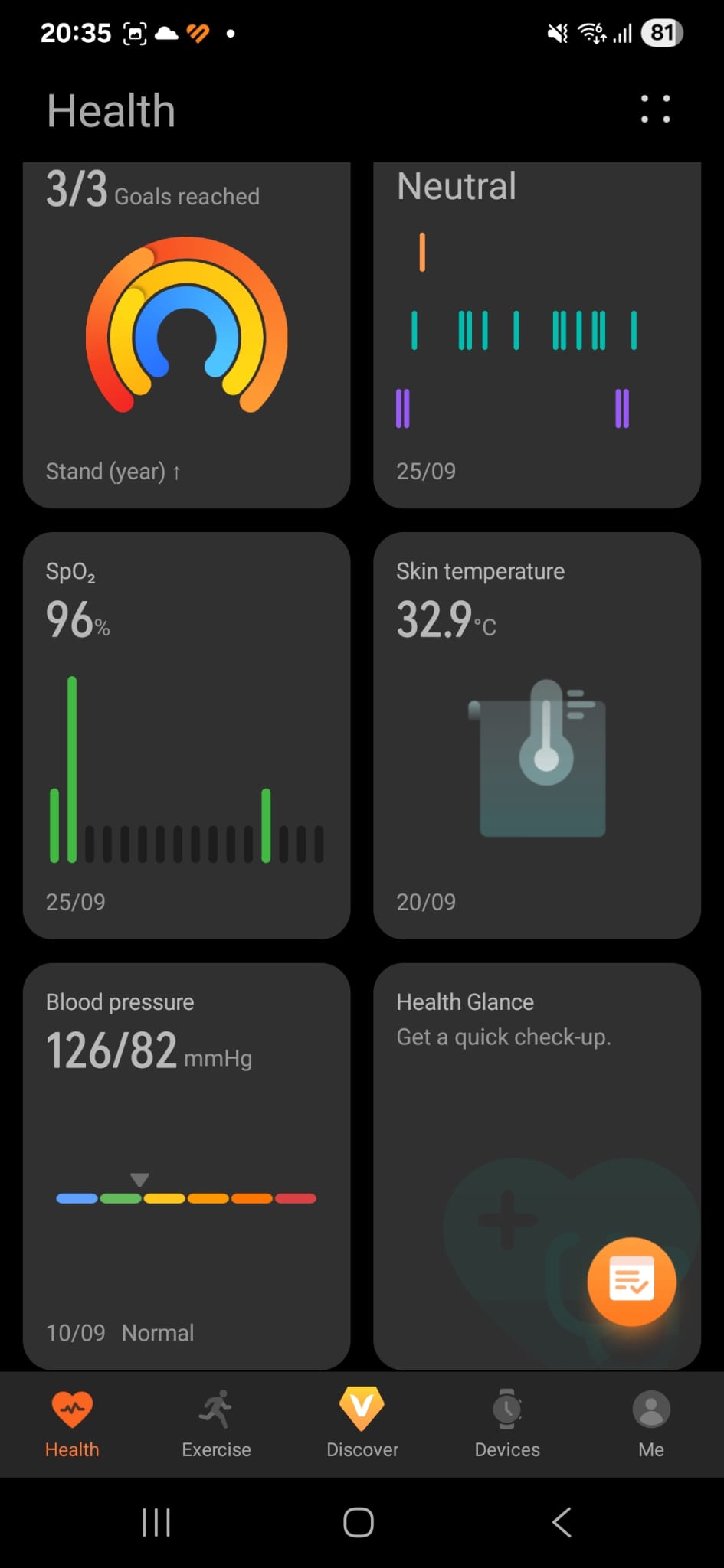Go to the system home screen
Viewport: 724px width, 1568px height.
click(x=359, y=1522)
